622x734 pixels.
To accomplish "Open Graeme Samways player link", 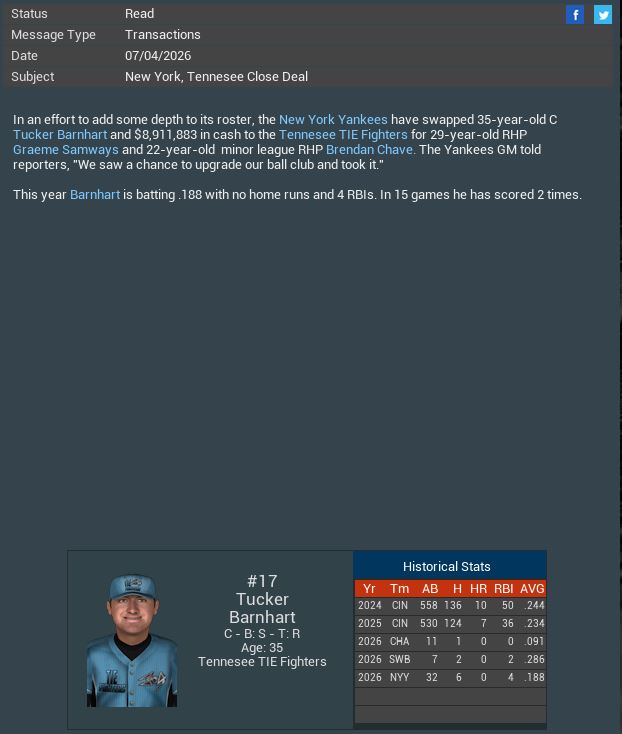I will (65, 150).
